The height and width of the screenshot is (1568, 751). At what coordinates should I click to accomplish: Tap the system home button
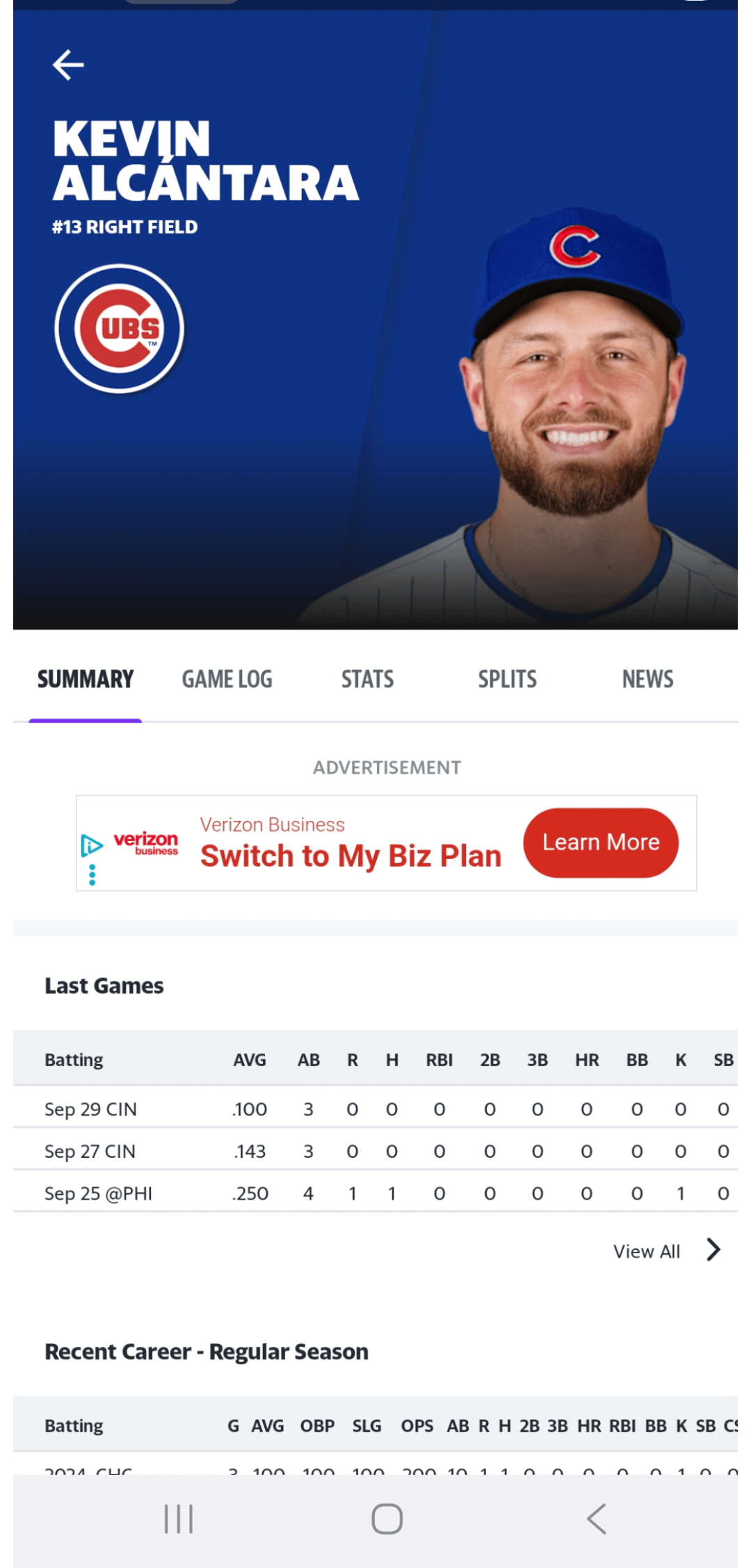[387, 1519]
